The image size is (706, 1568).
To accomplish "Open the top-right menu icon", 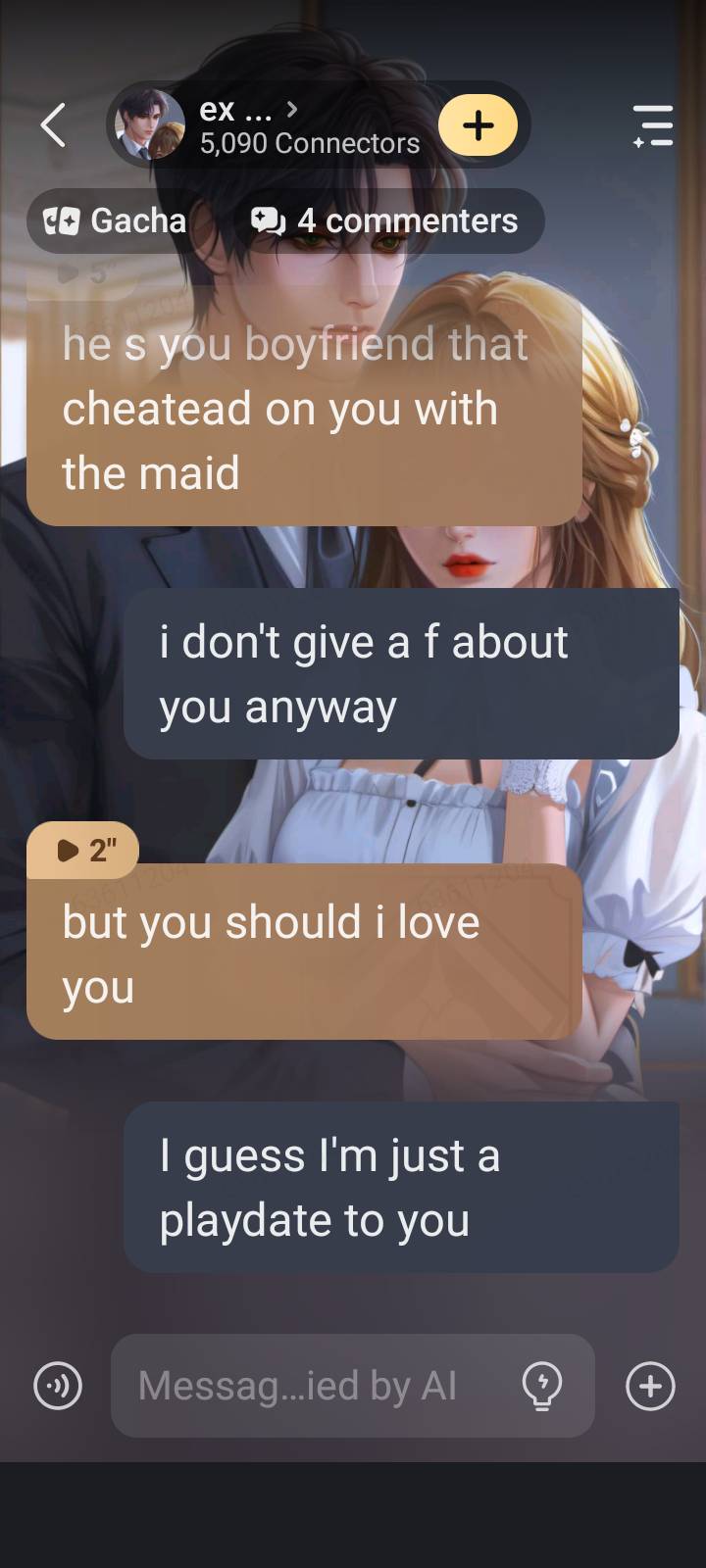I will pos(653,125).
